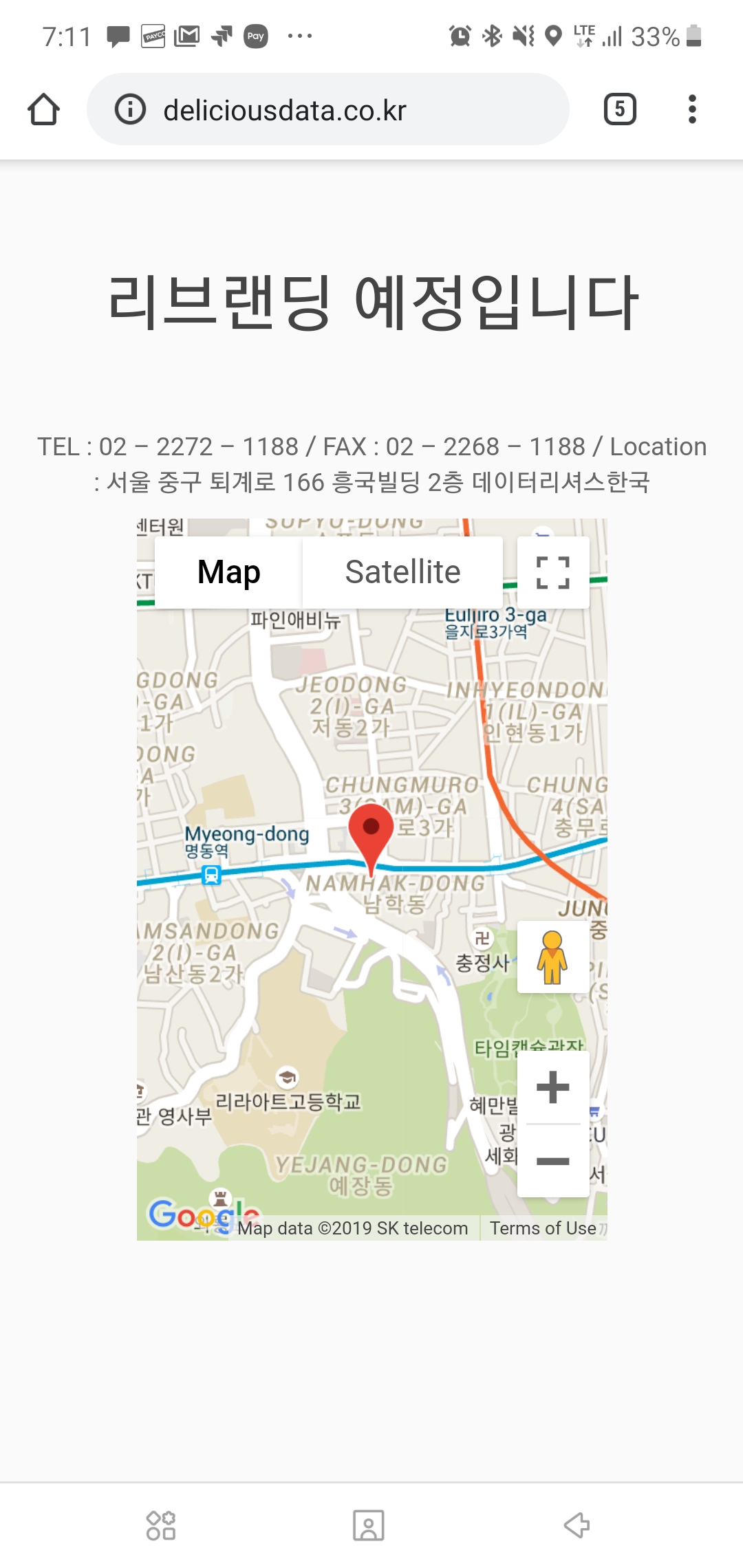The height and width of the screenshot is (1568, 743).
Task: Zoom in on the map
Action: tap(552, 1087)
